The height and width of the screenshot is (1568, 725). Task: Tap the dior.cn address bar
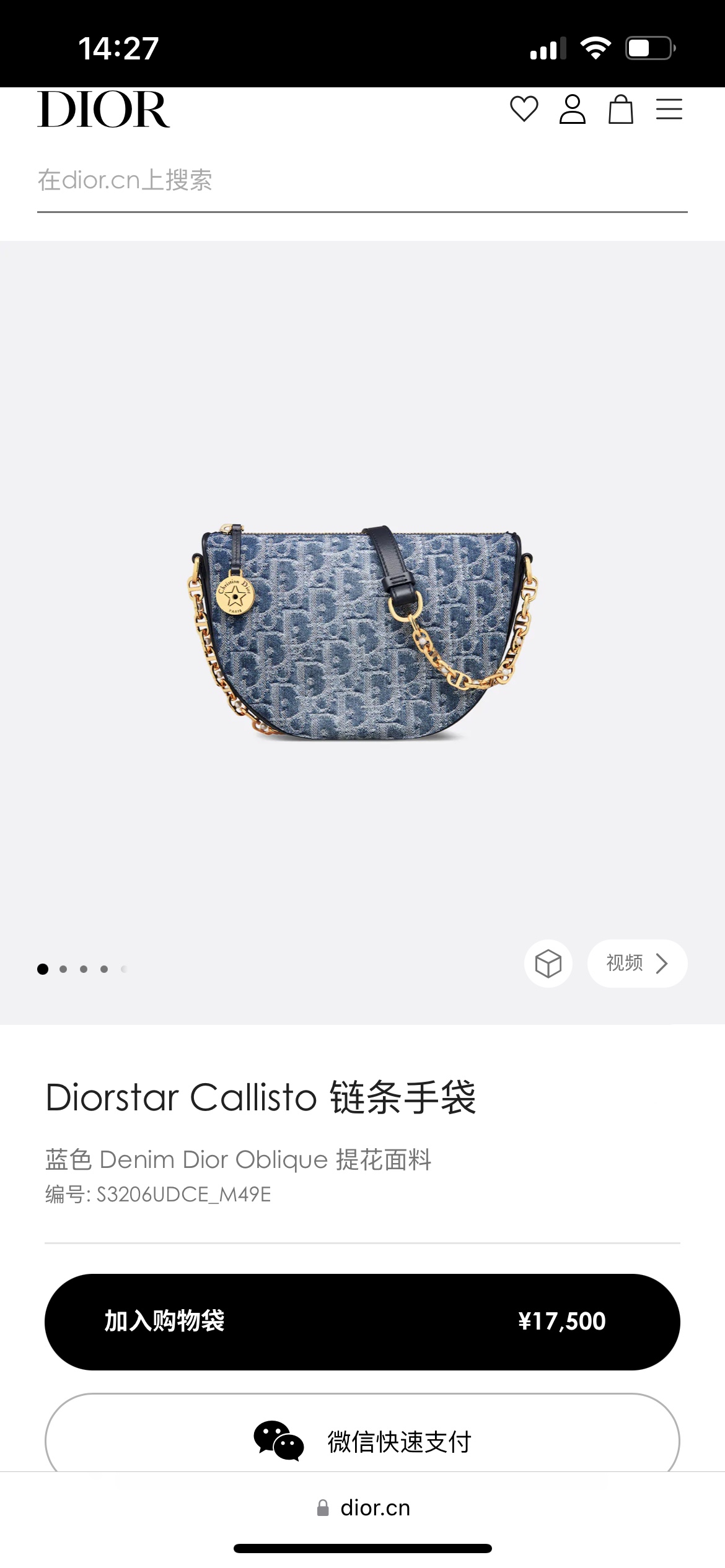coord(363,1508)
